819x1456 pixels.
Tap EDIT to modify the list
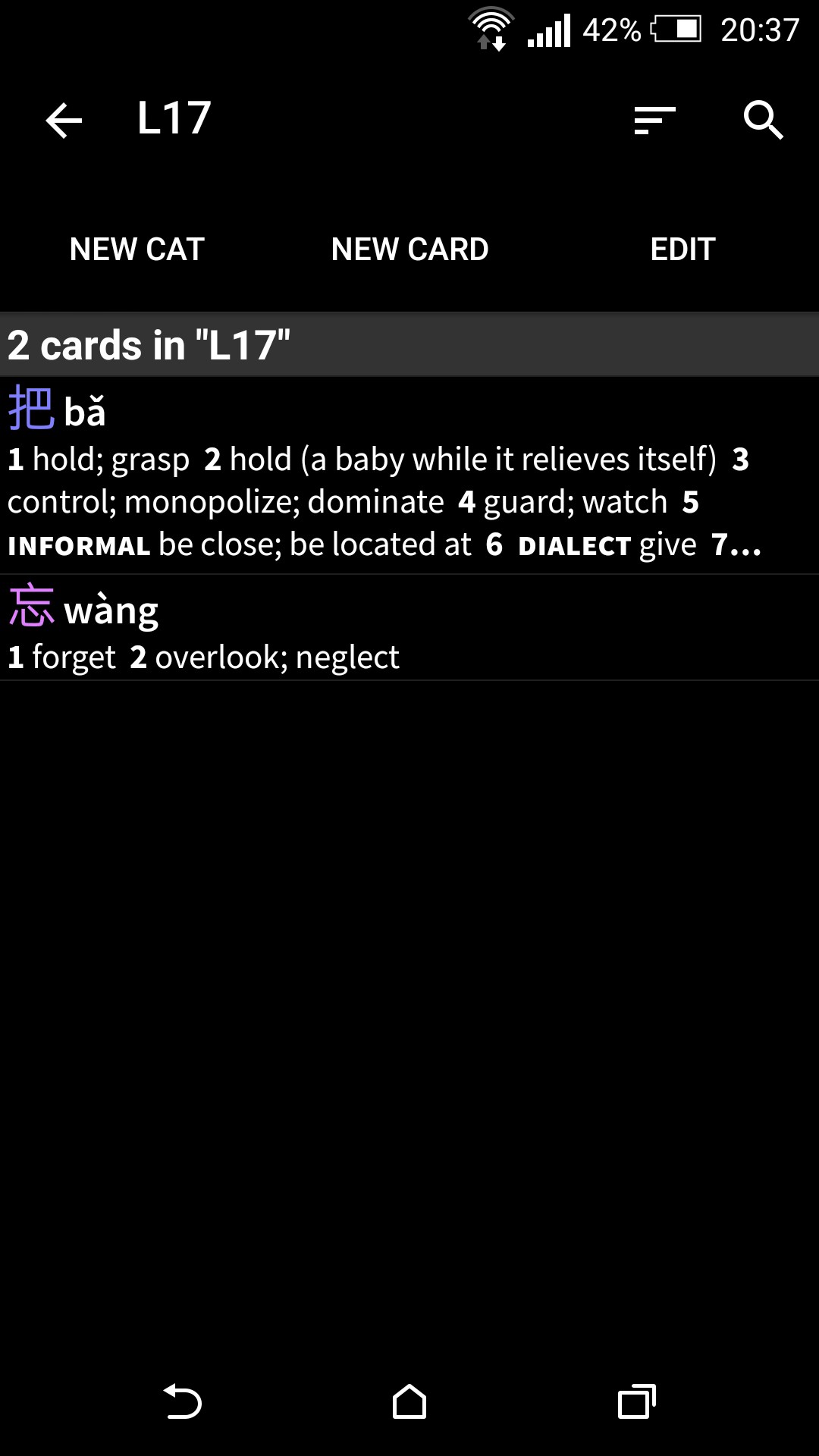tap(682, 249)
